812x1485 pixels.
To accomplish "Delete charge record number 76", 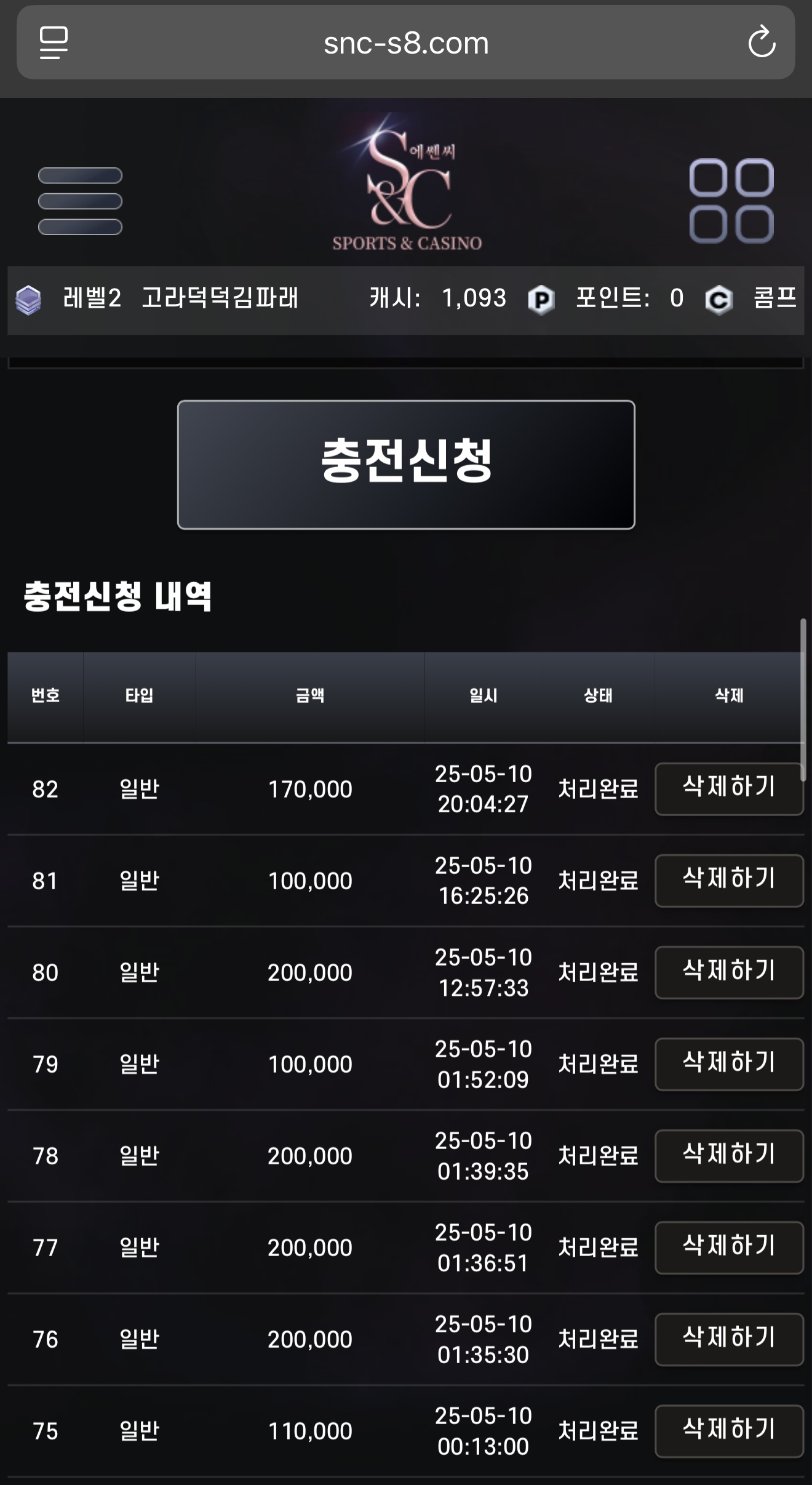I will tap(729, 1339).
